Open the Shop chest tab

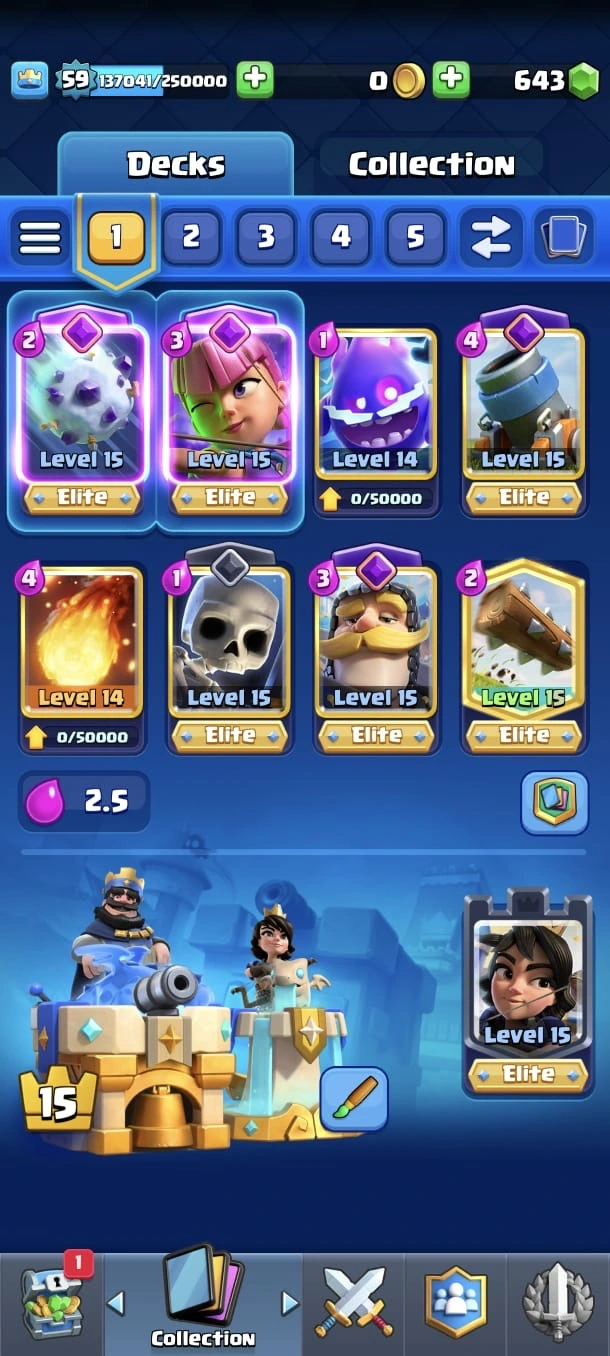click(x=52, y=1301)
